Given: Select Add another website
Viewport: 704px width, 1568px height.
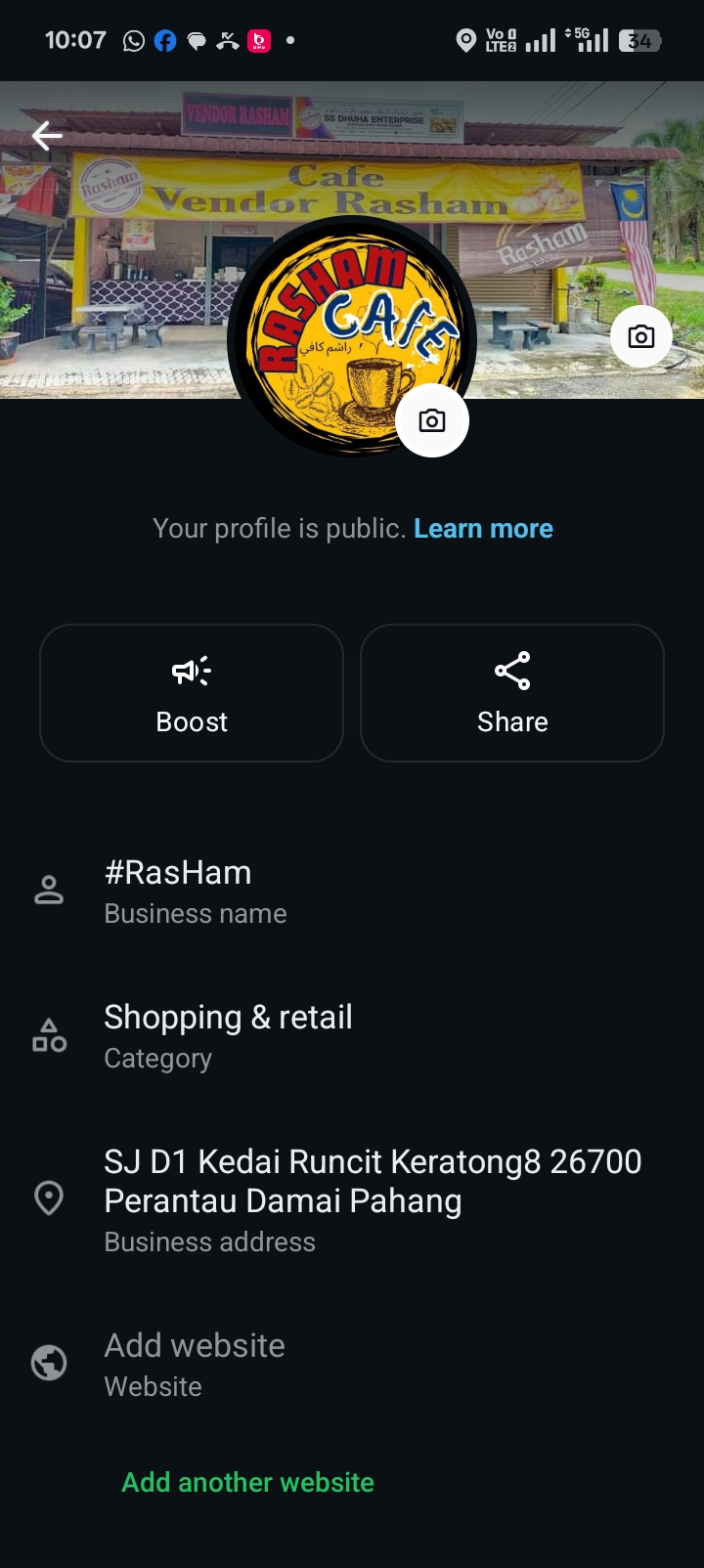Looking at the screenshot, I should pos(247,1482).
